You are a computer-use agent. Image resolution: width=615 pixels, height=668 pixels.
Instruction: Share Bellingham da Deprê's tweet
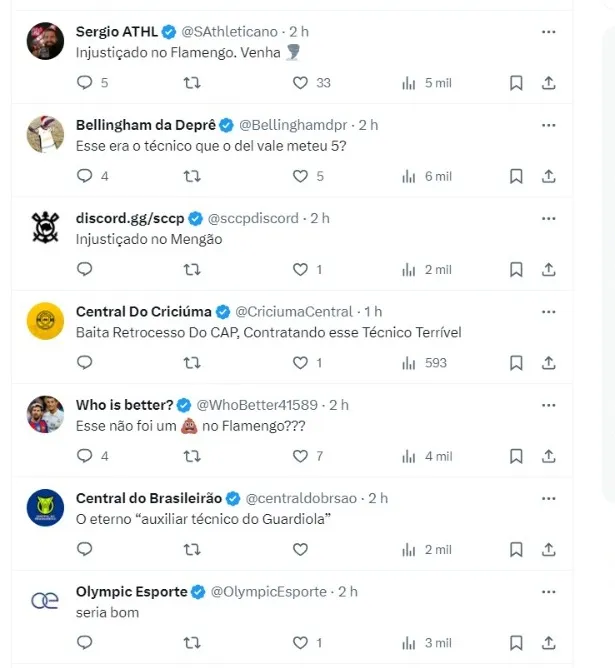(548, 176)
